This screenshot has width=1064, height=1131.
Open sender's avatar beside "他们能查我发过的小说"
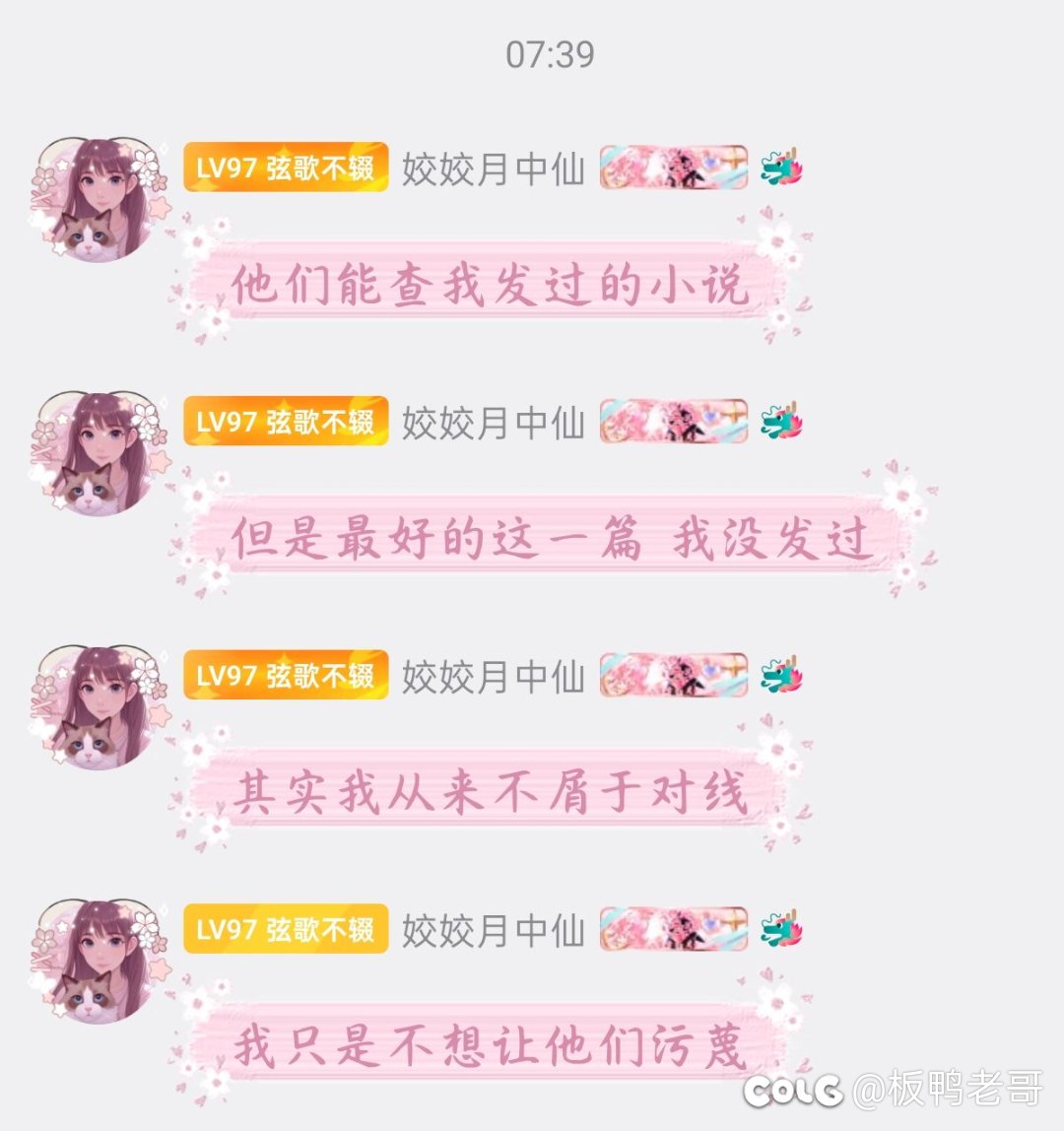tap(97, 201)
